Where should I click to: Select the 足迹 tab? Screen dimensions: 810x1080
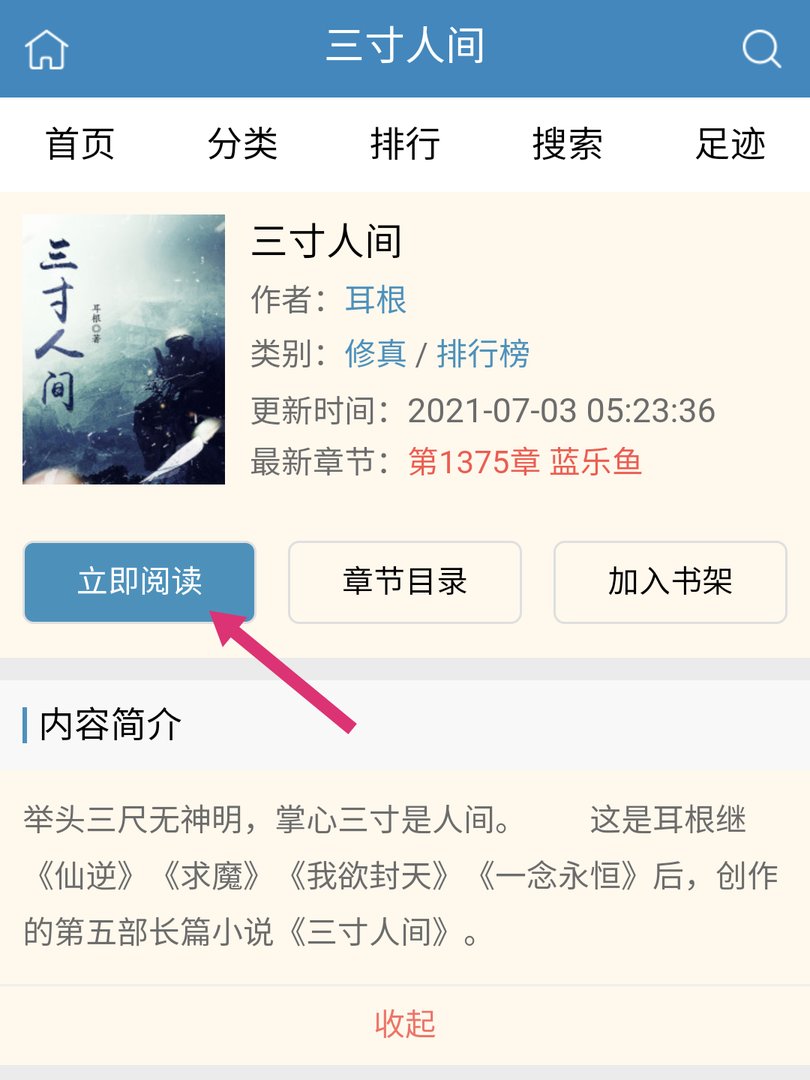pyautogui.click(x=730, y=144)
